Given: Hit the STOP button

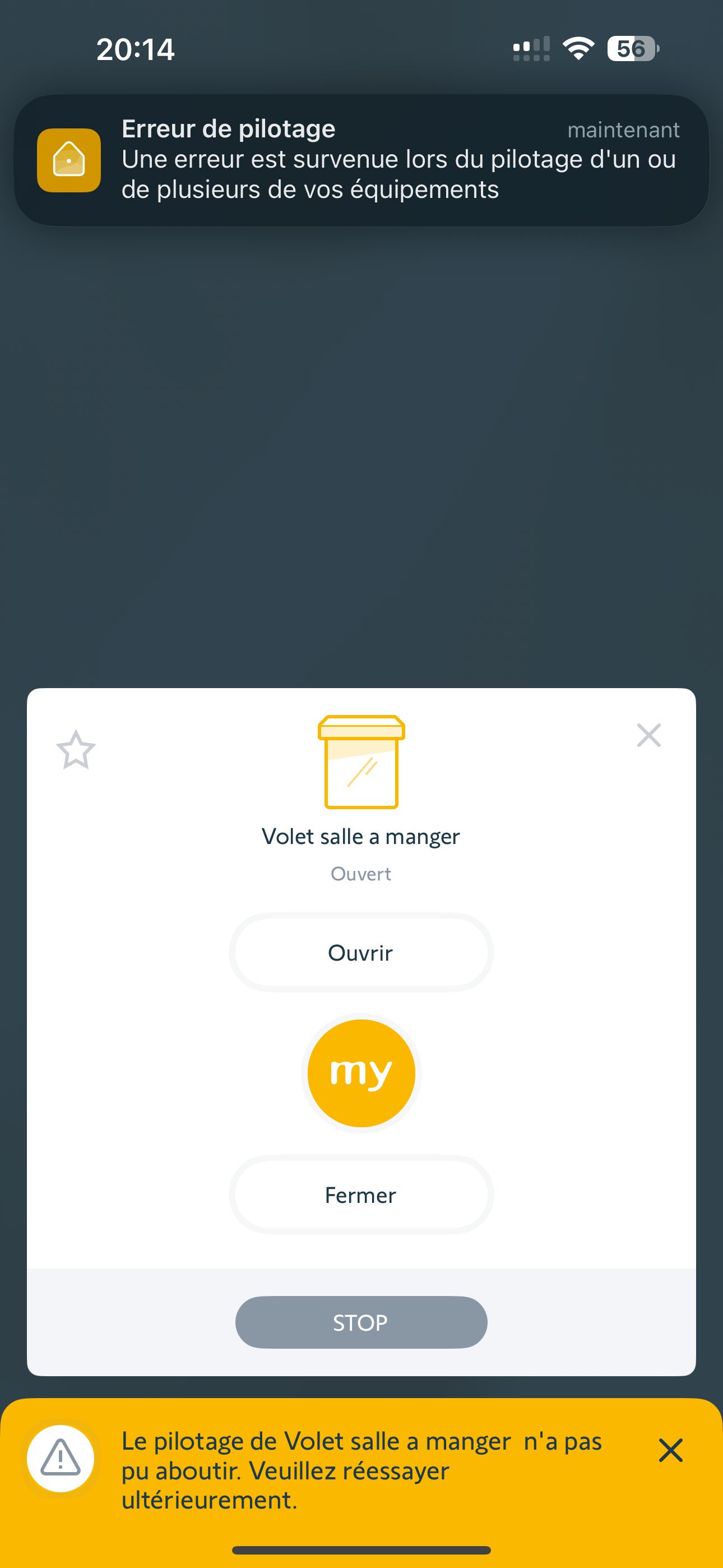Looking at the screenshot, I should (361, 1322).
